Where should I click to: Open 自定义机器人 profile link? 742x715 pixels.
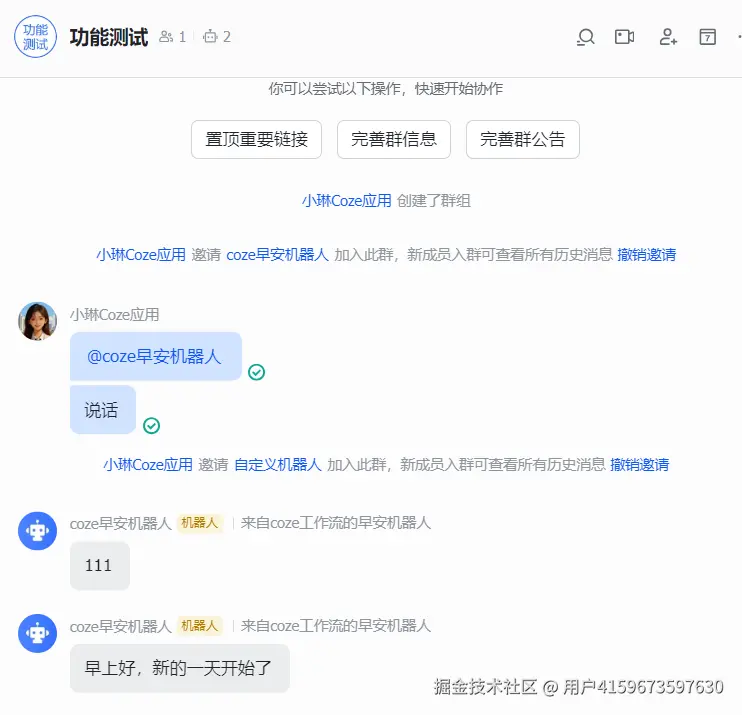pyautogui.click(x=277, y=465)
